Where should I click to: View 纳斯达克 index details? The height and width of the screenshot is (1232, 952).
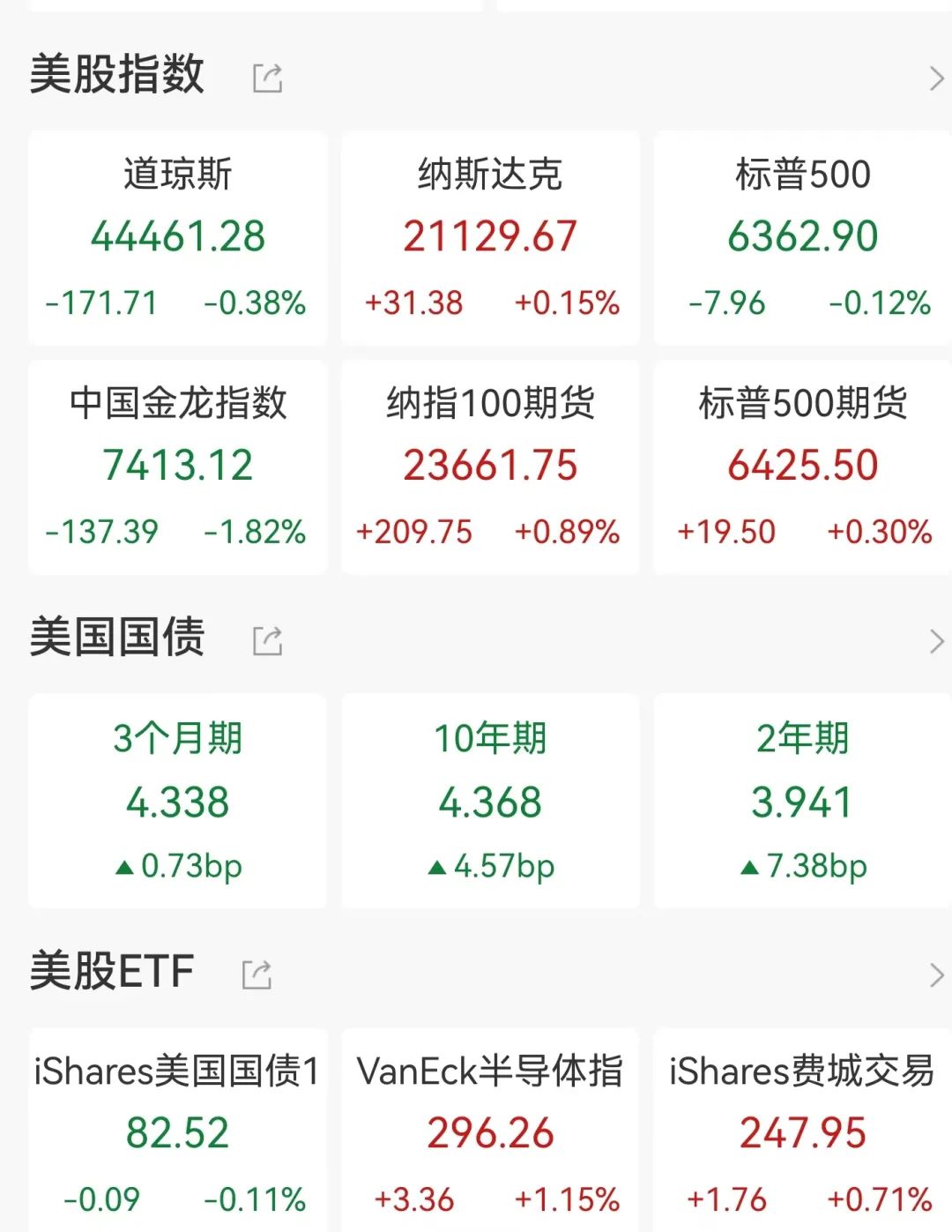pos(490,238)
